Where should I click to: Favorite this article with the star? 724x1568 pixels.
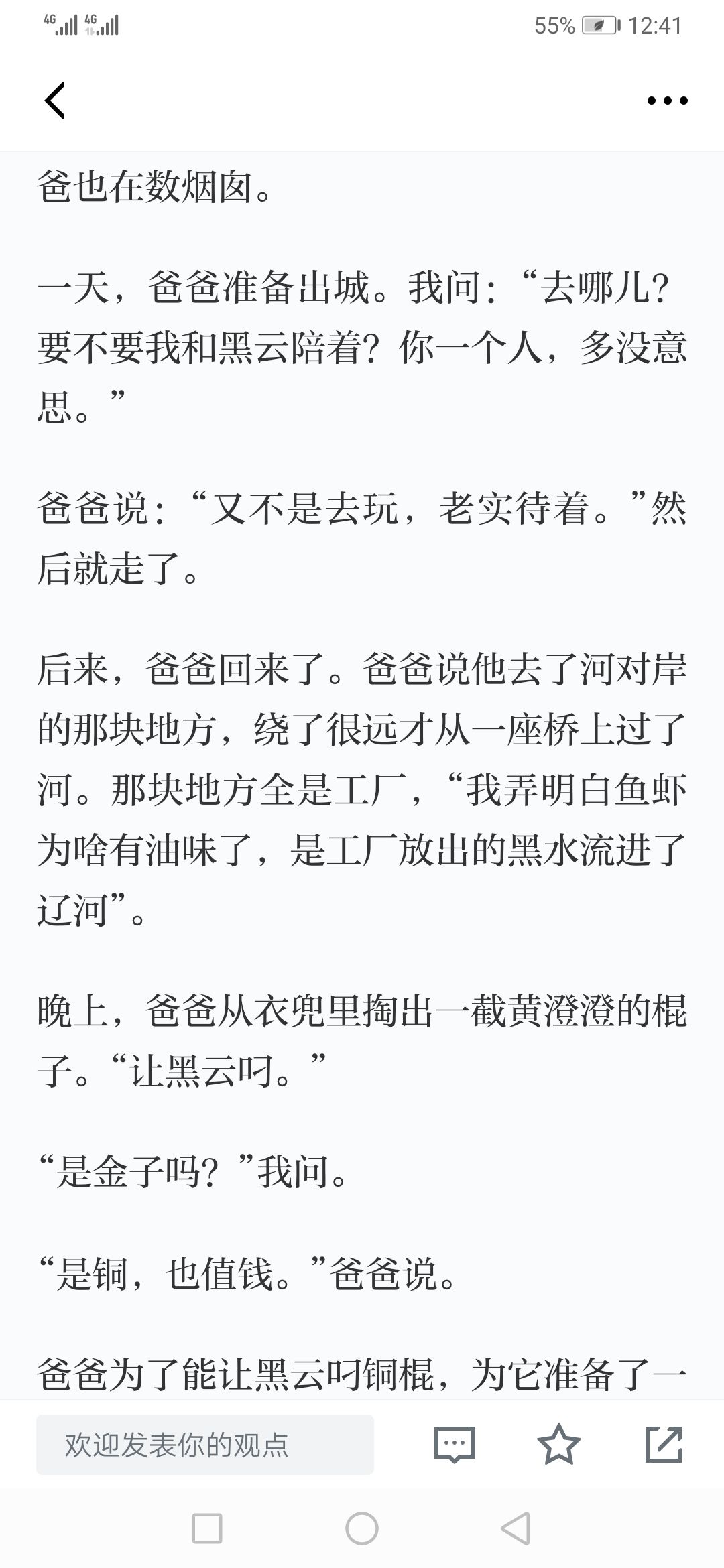click(x=559, y=1443)
